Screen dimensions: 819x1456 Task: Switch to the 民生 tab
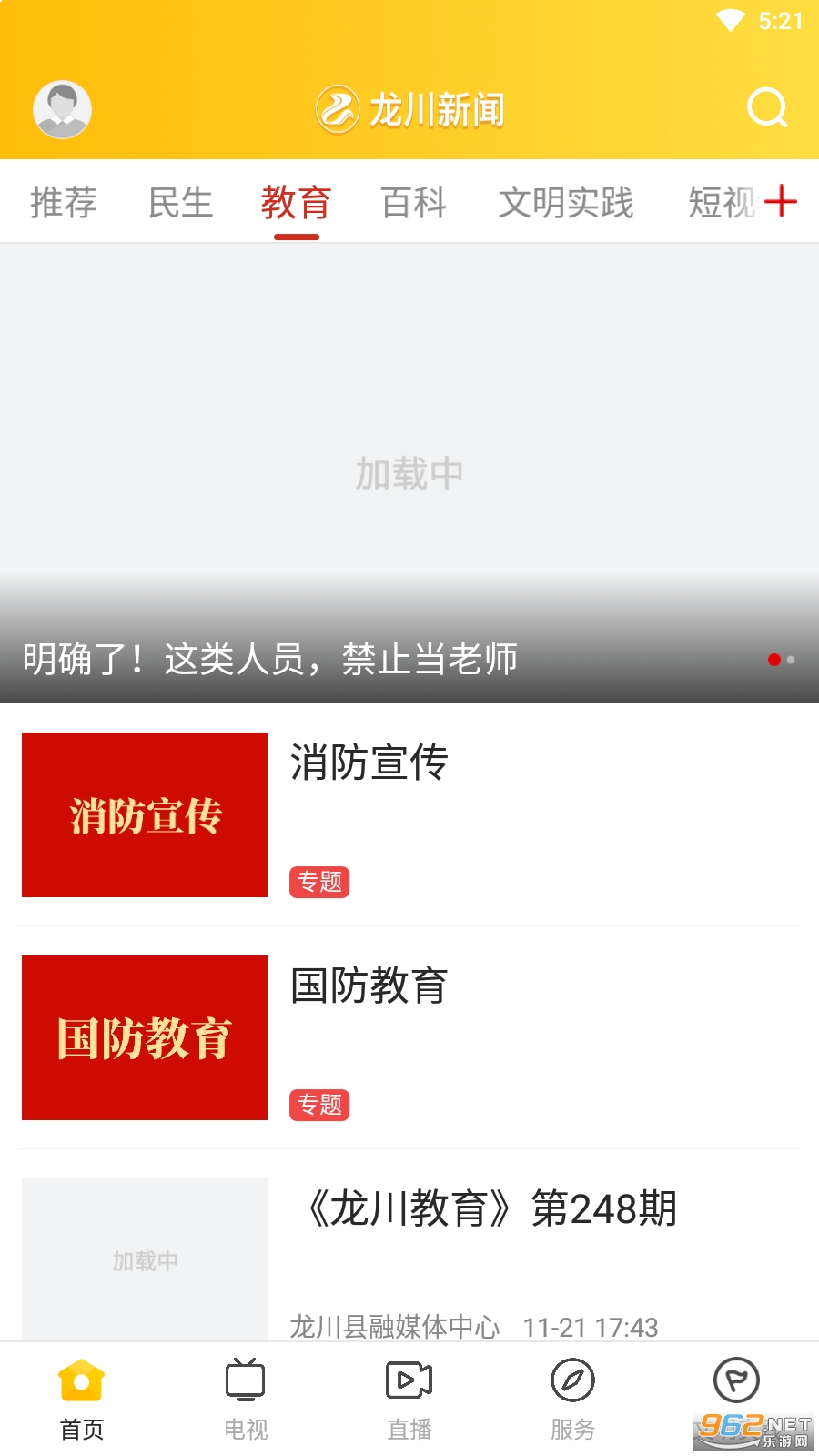click(x=180, y=202)
